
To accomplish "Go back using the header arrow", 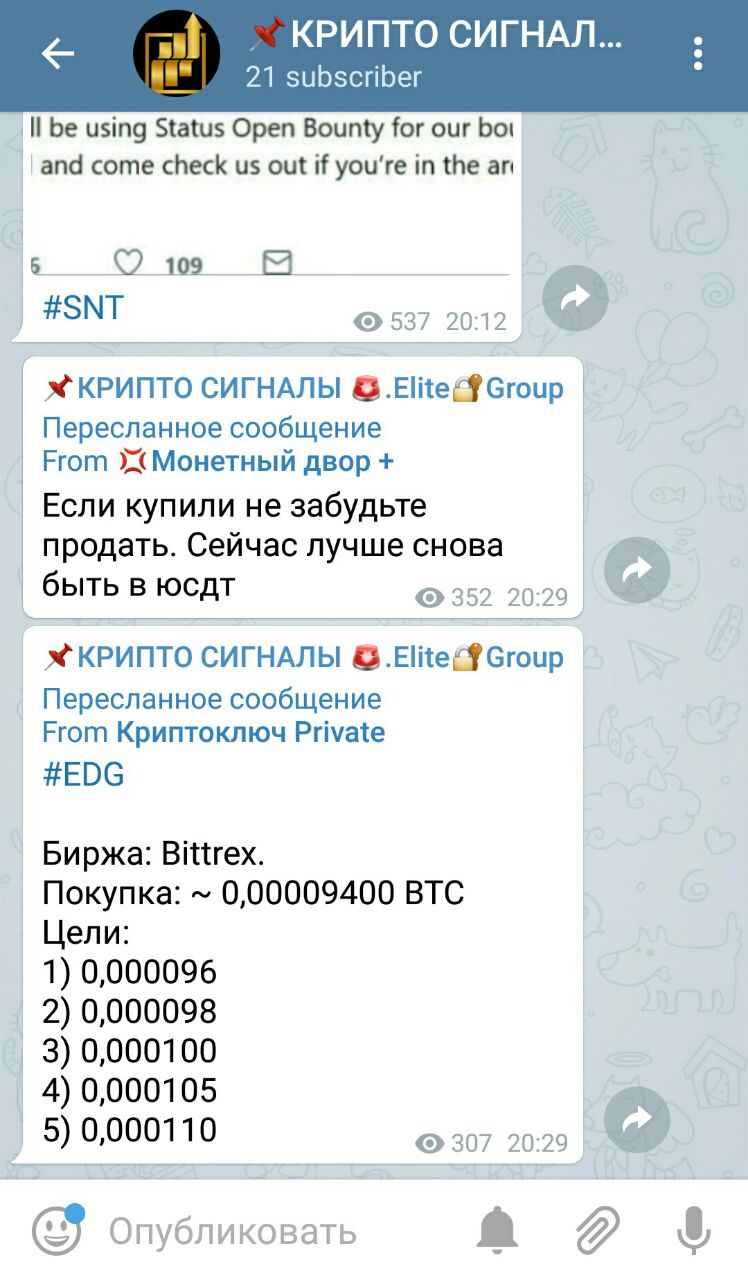I will point(58,54).
